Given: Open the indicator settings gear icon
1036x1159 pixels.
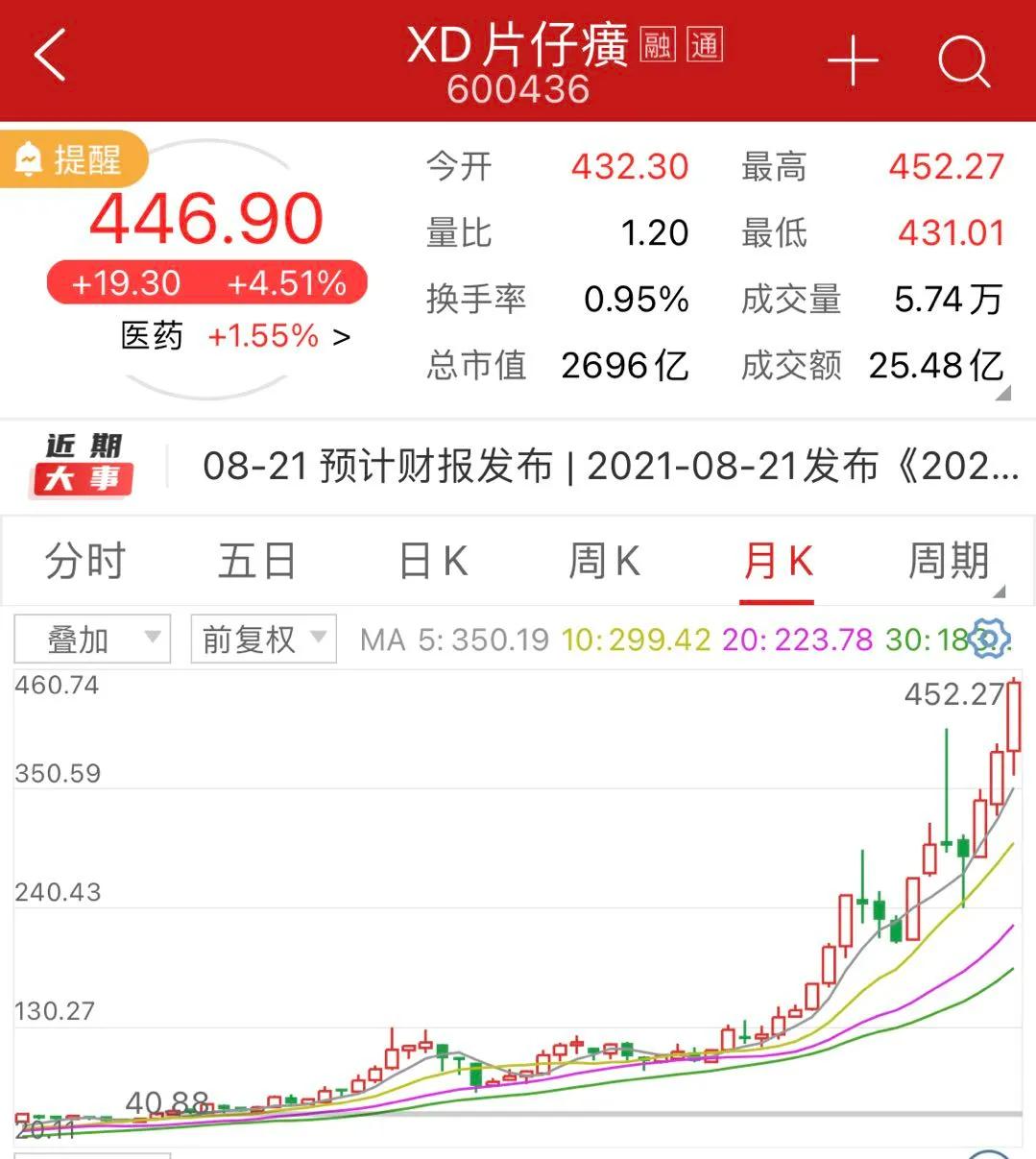Looking at the screenshot, I should tap(991, 638).
